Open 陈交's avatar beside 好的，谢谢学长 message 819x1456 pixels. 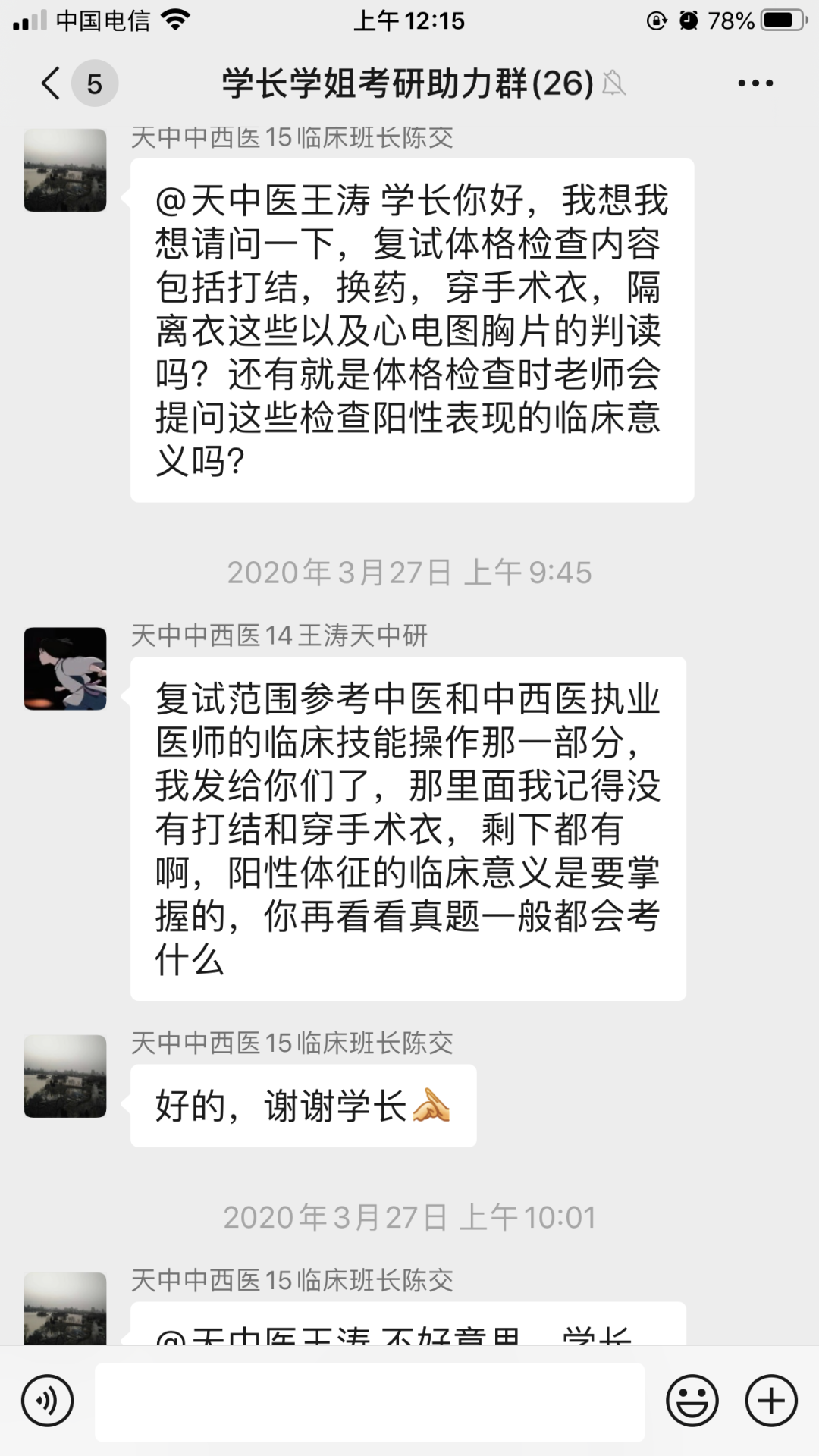pyautogui.click(x=65, y=1076)
